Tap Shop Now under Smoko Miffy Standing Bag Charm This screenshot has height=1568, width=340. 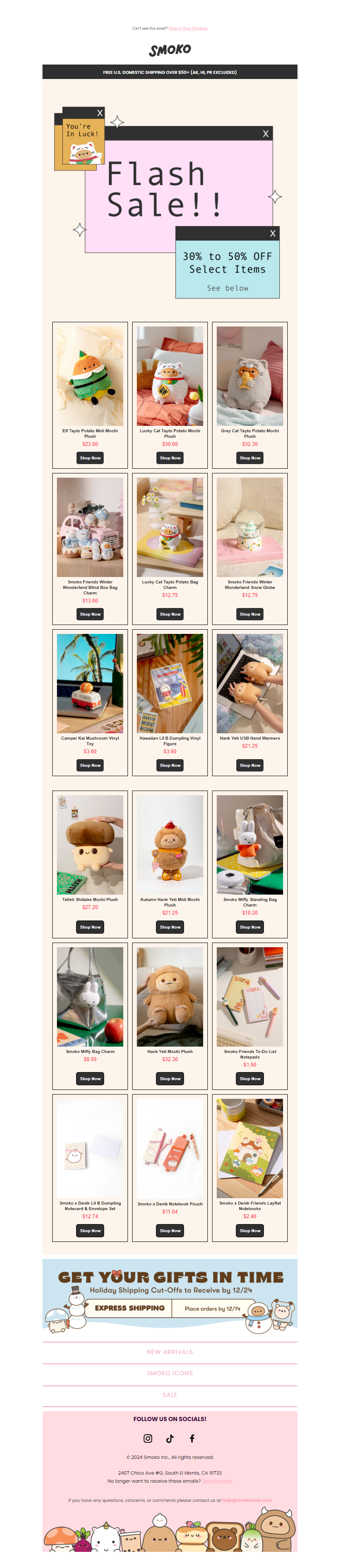[x=250, y=927]
